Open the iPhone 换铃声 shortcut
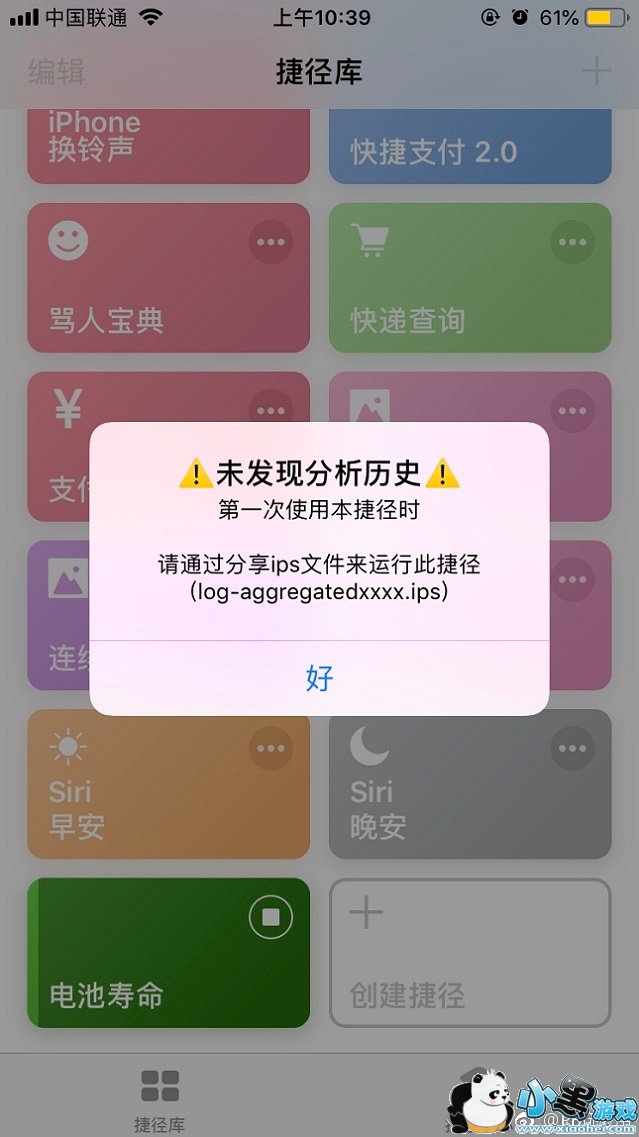 pos(168,145)
